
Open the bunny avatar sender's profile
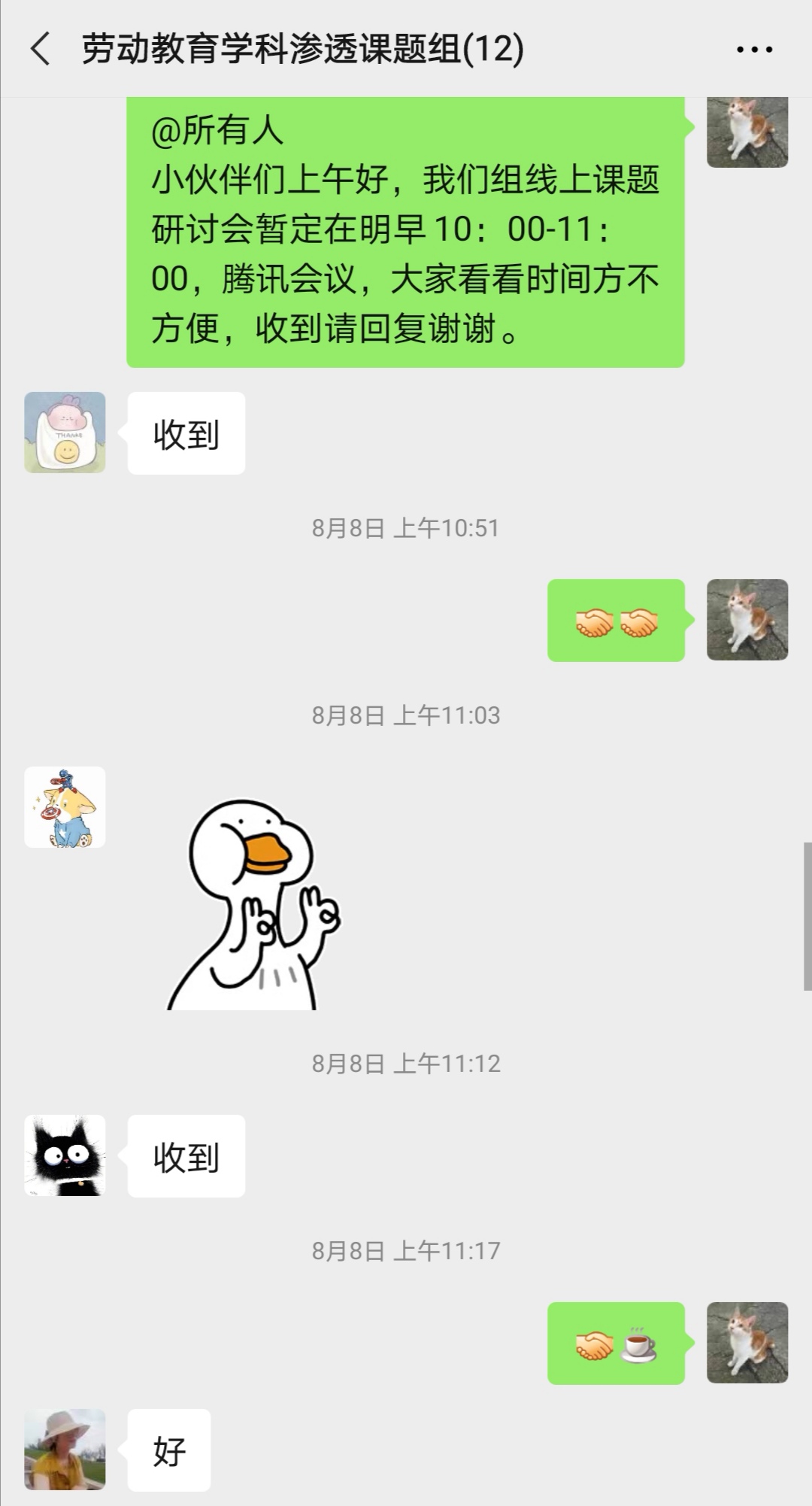pos(65,433)
